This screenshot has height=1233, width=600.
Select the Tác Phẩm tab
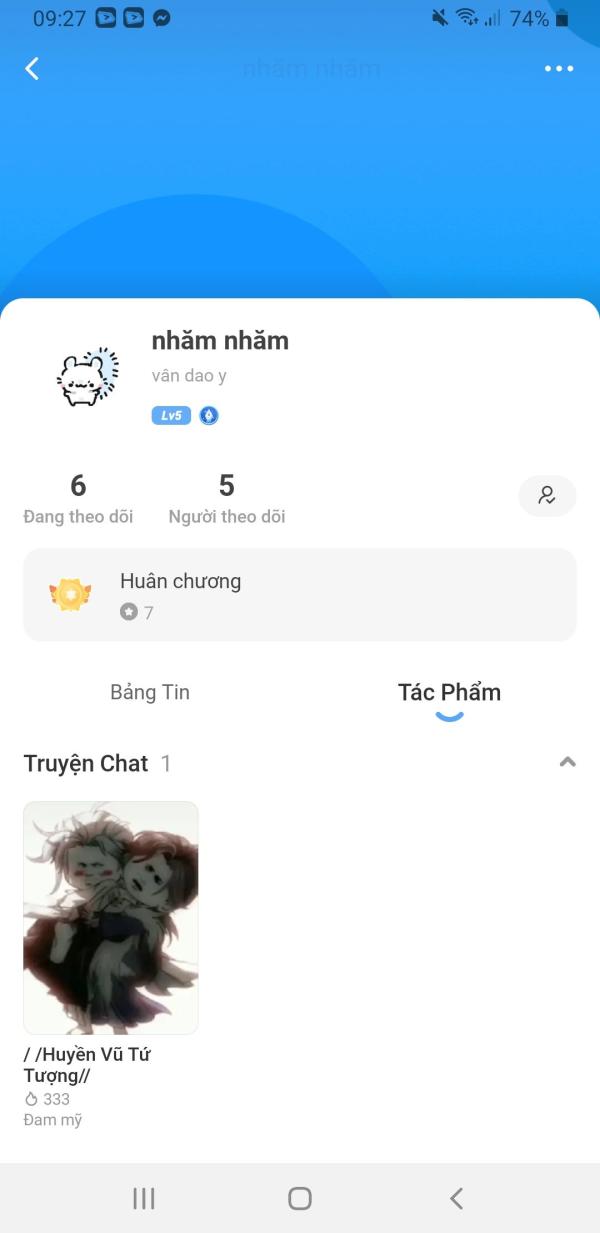coord(449,692)
